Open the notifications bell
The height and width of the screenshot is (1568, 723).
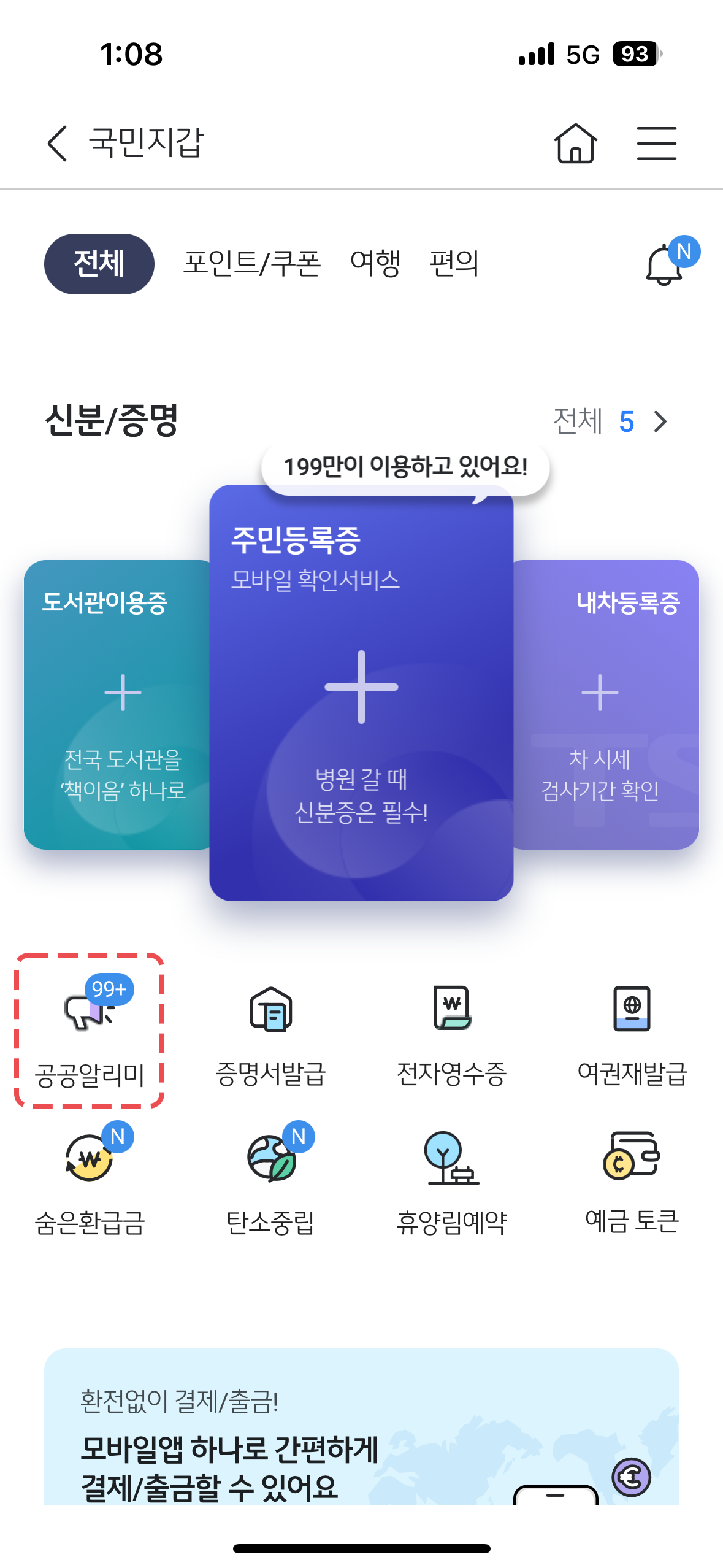pos(664,265)
